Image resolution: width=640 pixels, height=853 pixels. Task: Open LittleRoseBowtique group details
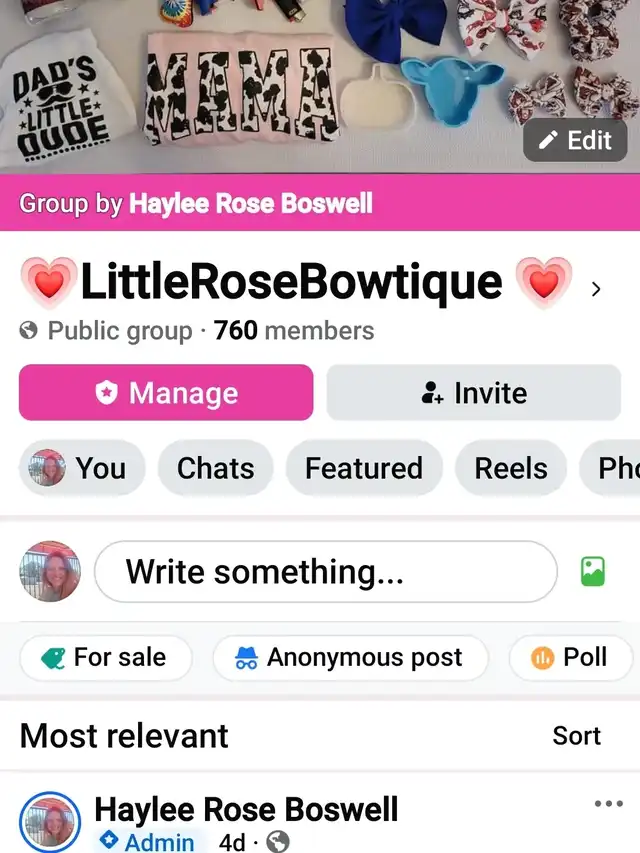point(300,283)
